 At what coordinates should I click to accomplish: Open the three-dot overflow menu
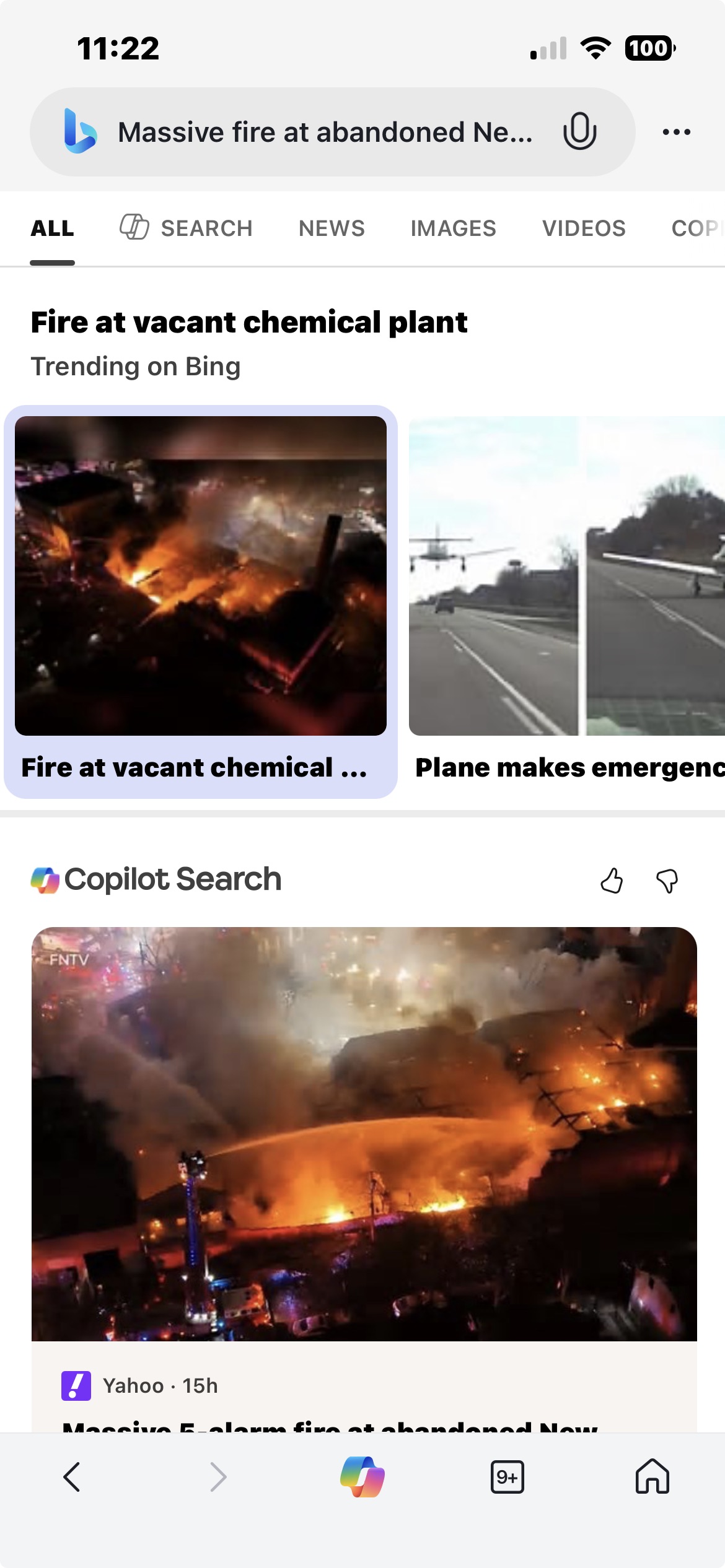(x=676, y=132)
